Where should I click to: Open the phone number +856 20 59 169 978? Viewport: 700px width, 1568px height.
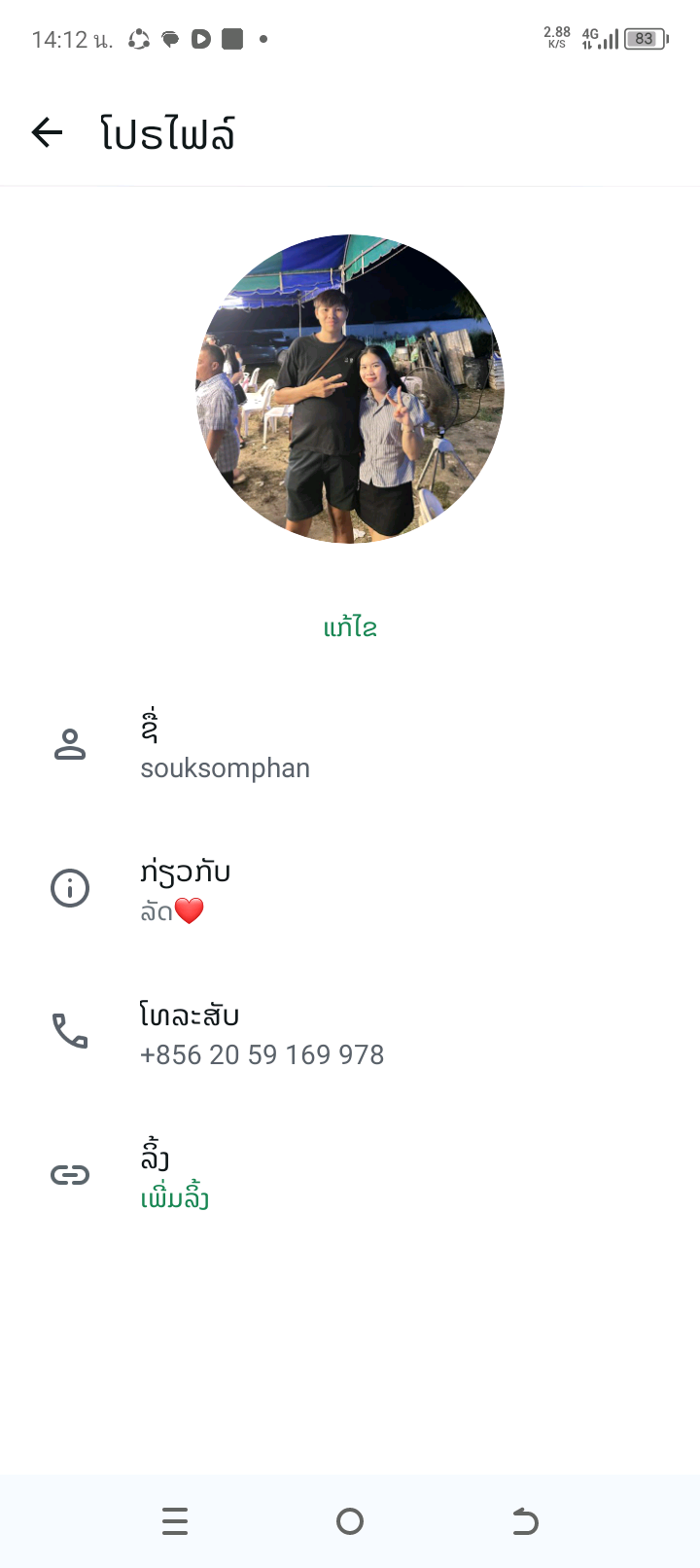click(262, 1035)
